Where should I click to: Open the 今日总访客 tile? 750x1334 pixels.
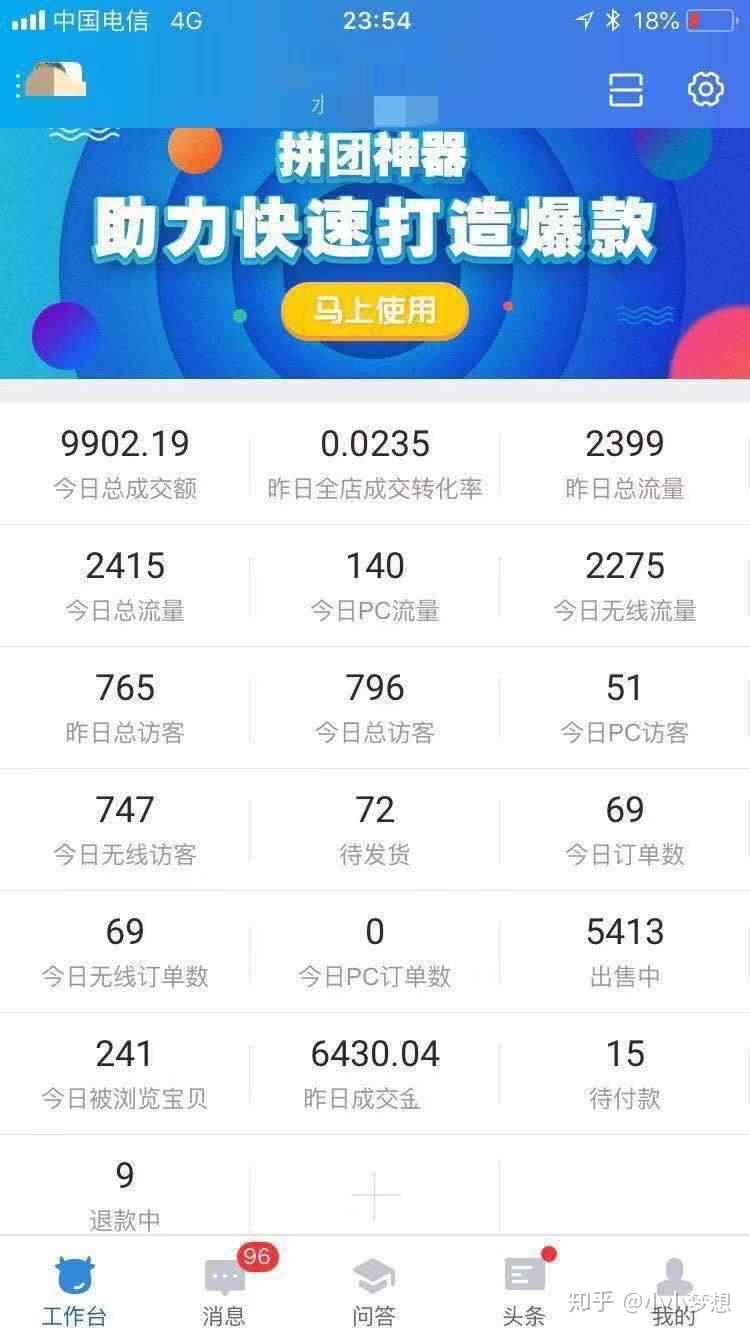(x=375, y=707)
